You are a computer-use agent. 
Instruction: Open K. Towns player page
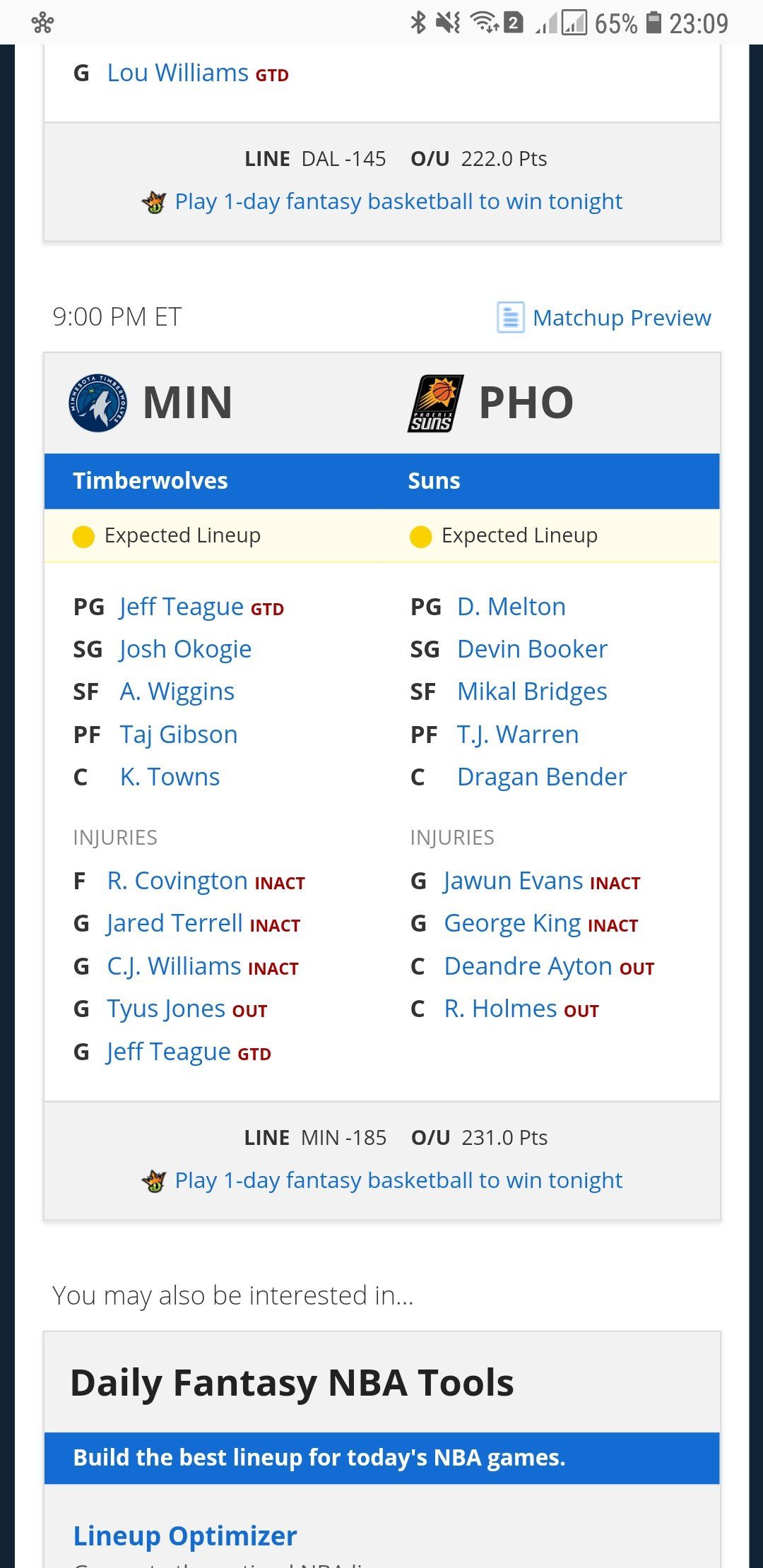pyautogui.click(x=170, y=777)
